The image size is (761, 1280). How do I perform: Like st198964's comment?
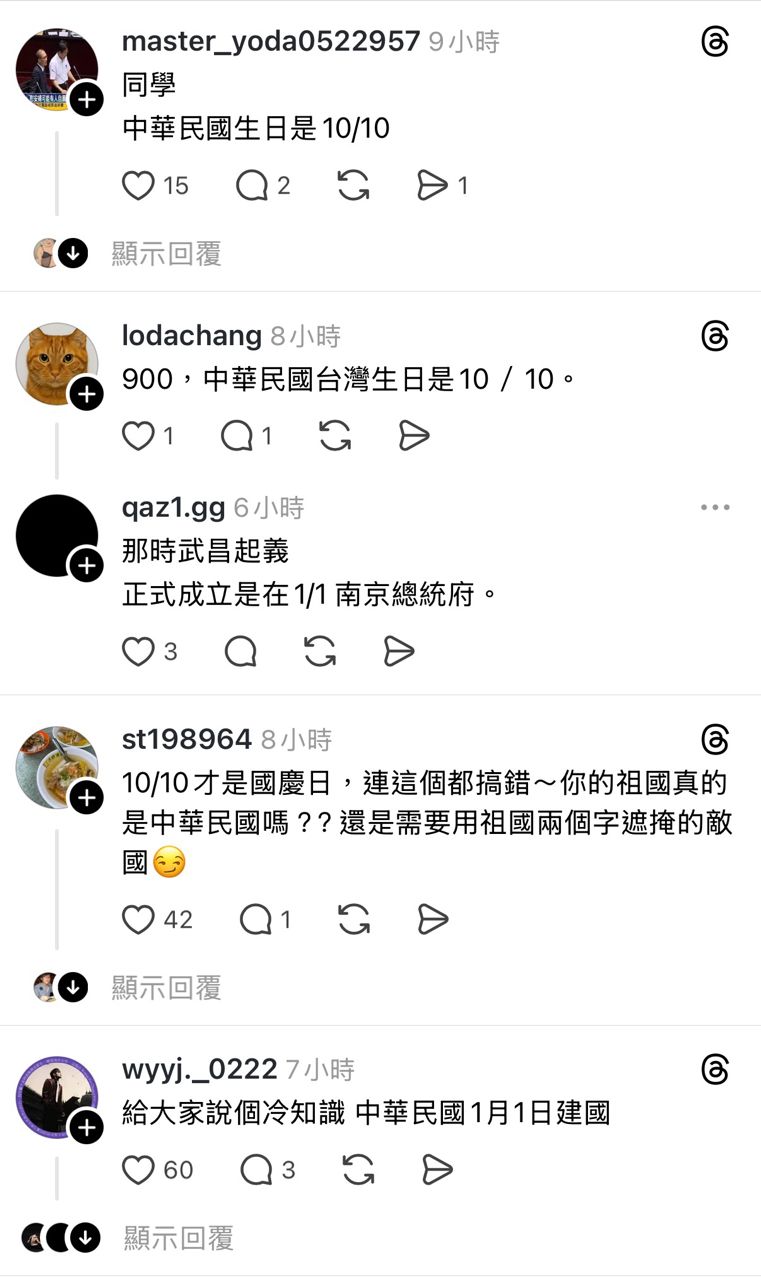138,920
